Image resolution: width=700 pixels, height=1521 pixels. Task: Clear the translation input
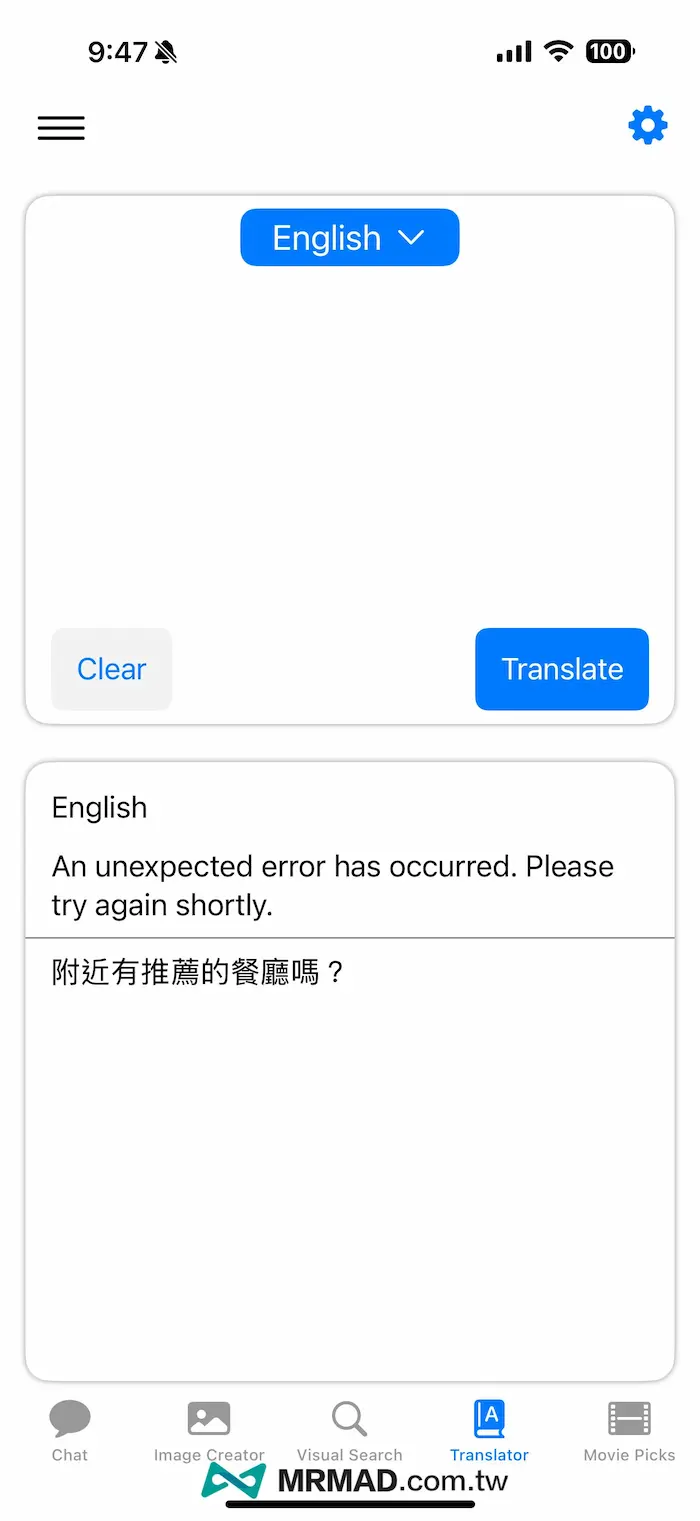pyautogui.click(x=111, y=669)
